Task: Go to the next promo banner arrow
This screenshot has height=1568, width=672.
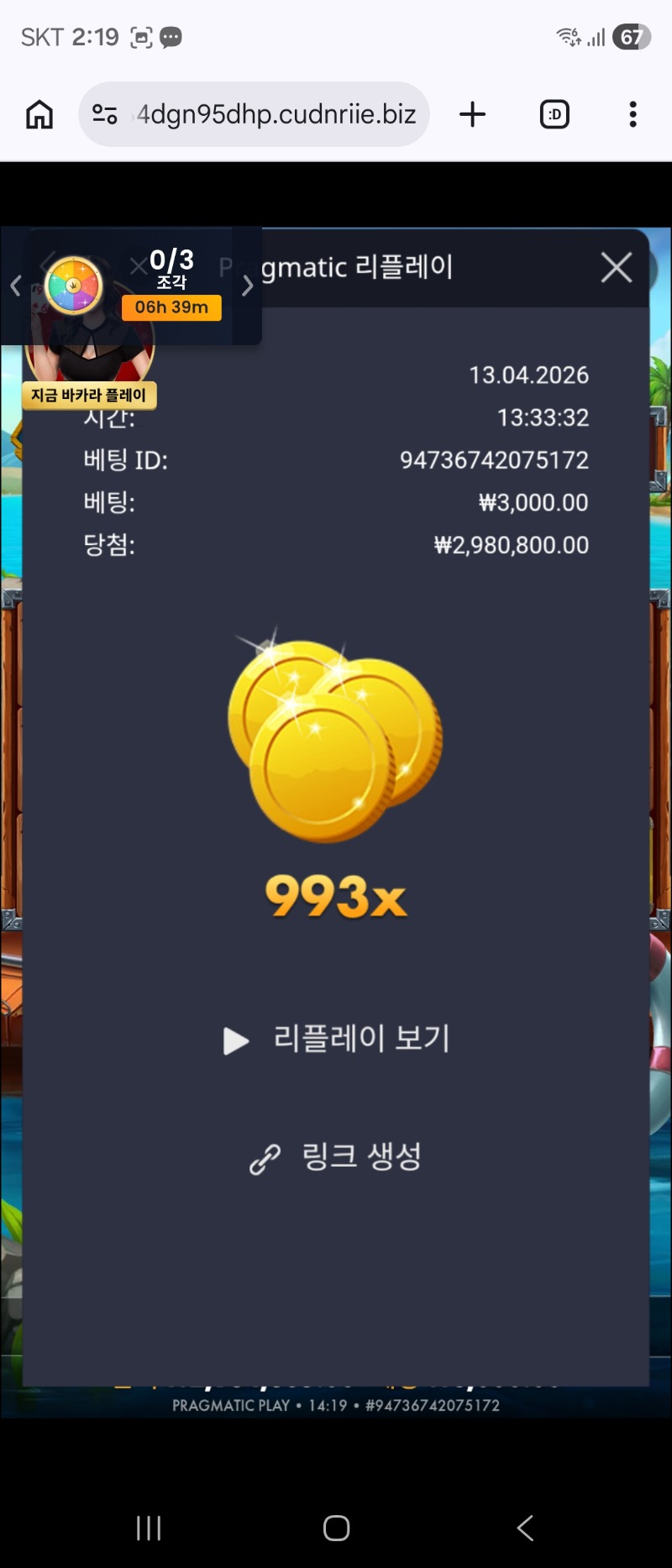Action: pos(247,286)
